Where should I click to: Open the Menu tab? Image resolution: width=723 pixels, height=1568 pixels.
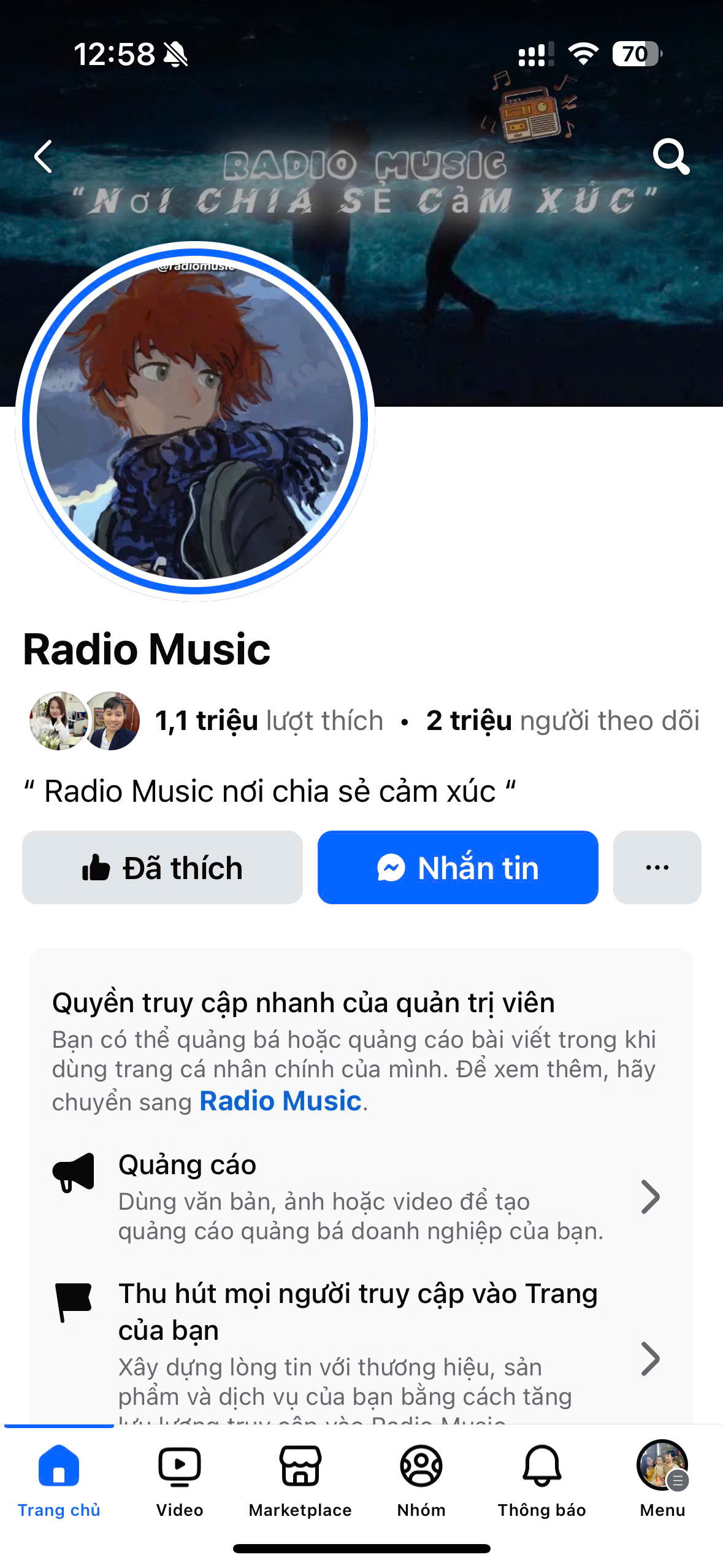coord(662,1480)
